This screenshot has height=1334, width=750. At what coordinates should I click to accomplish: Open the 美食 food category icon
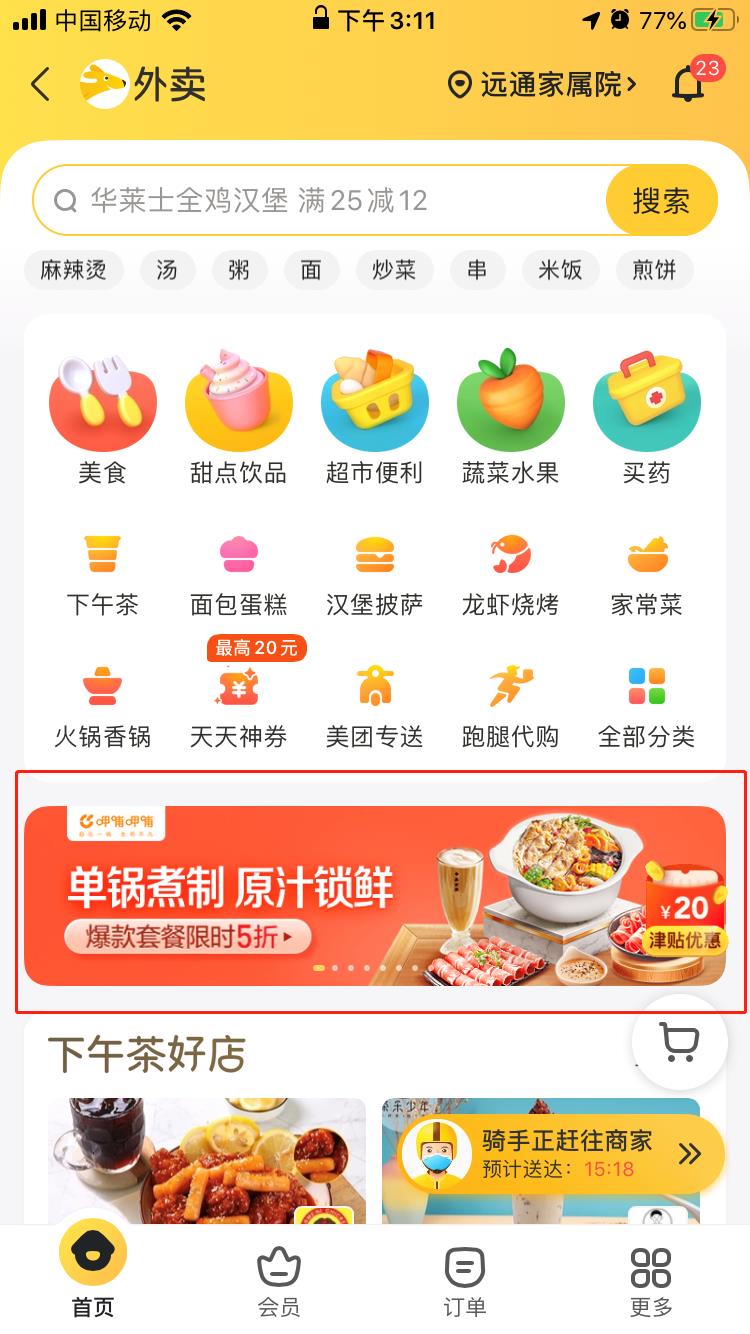click(x=103, y=403)
